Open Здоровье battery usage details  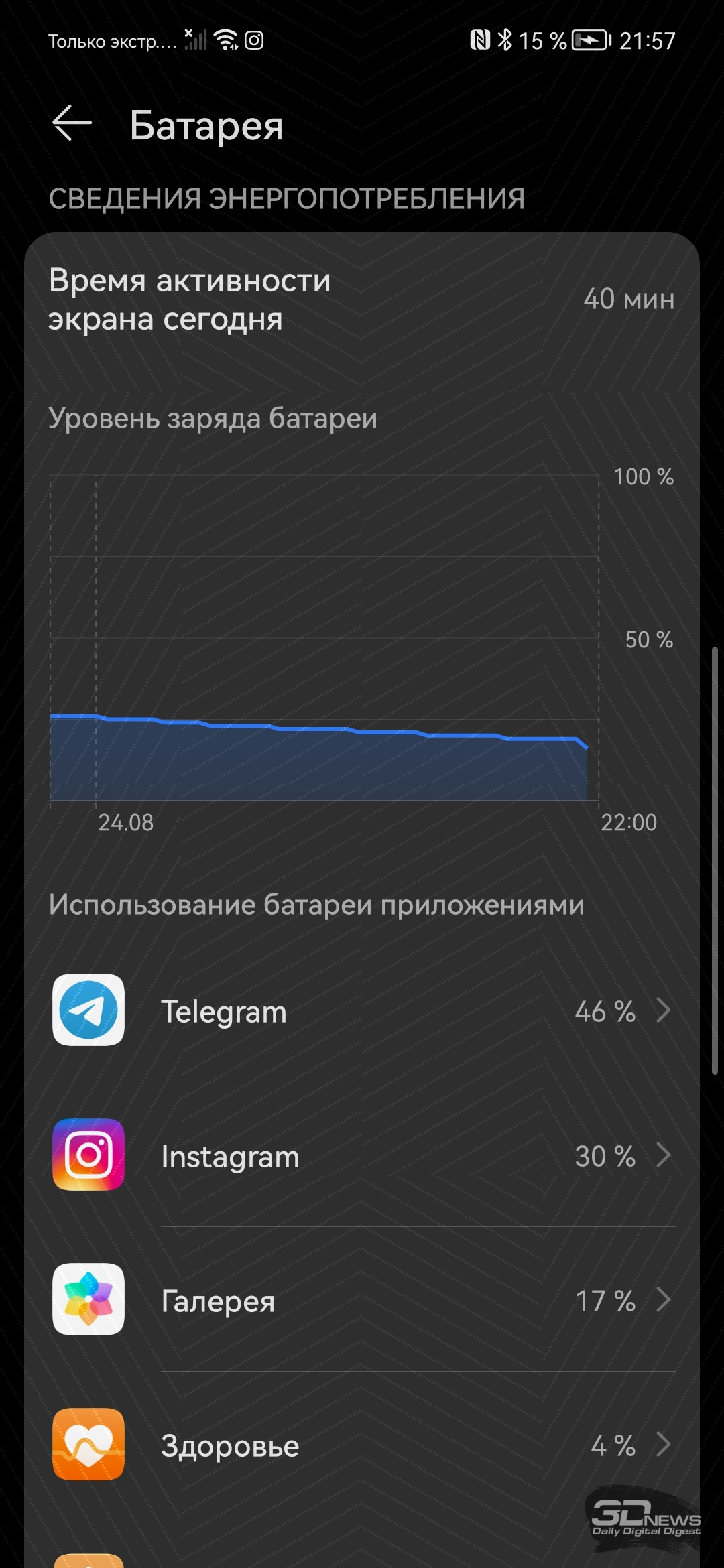362,1444
